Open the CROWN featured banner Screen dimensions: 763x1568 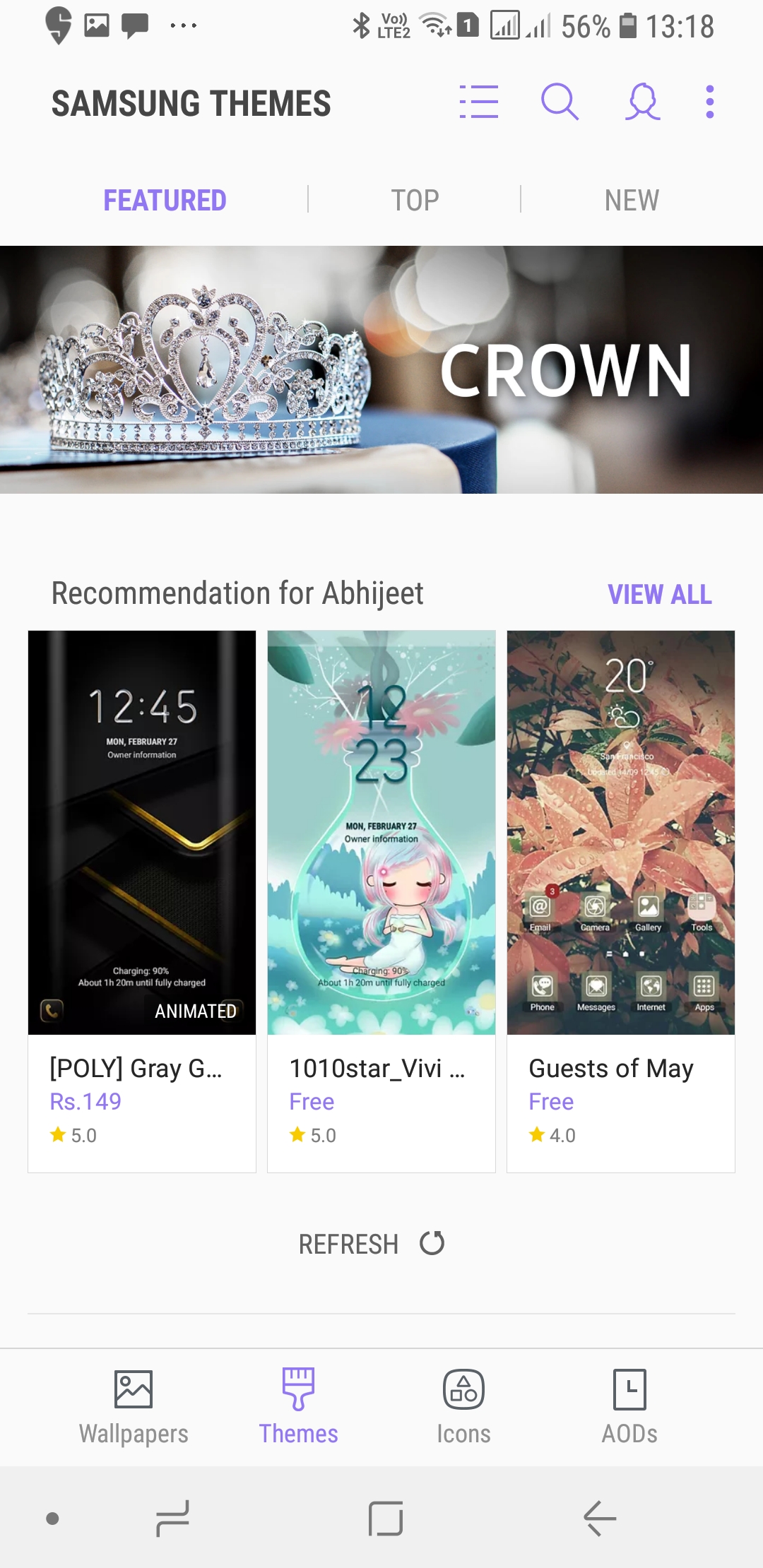[381, 369]
